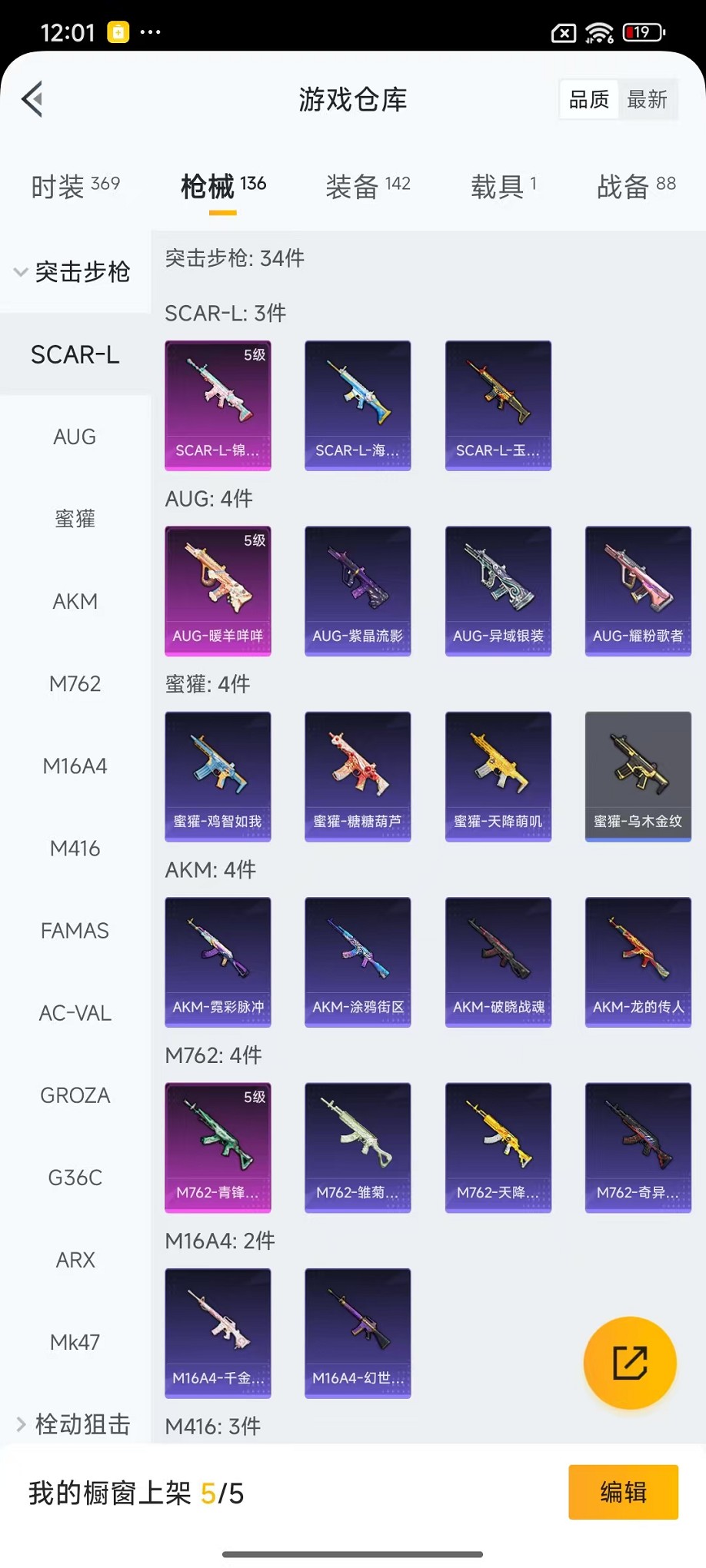Open the 载具 tab
This screenshot has height=1568, width=706.
coord(503,185)
